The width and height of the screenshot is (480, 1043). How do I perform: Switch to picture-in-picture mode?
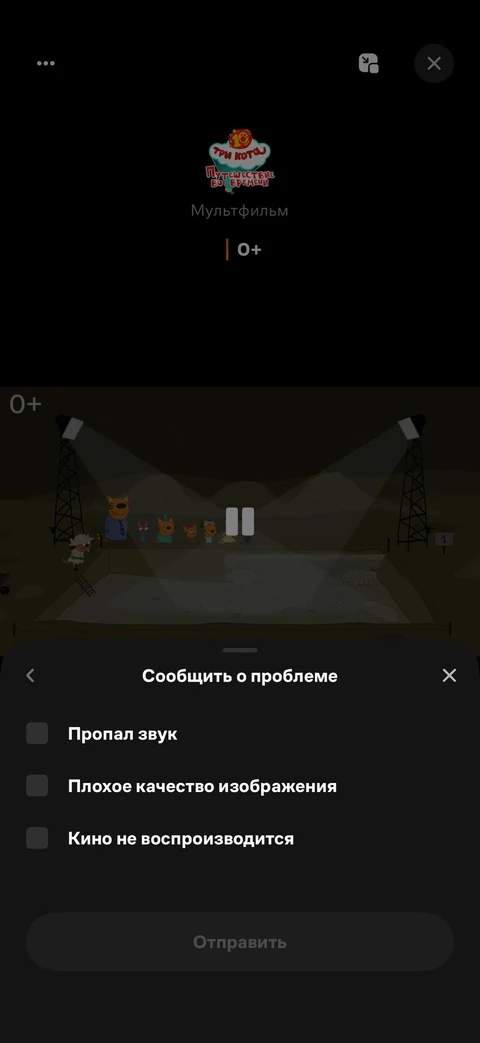368,63
